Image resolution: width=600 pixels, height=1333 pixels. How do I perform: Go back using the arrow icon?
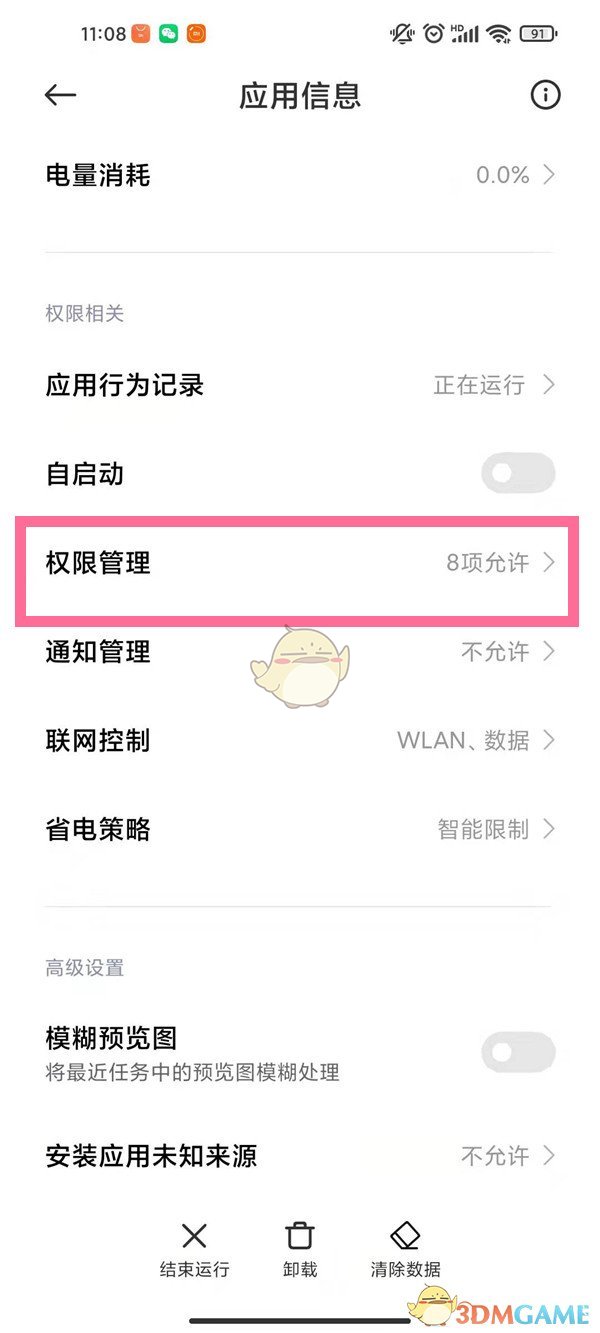click(61, 95)
